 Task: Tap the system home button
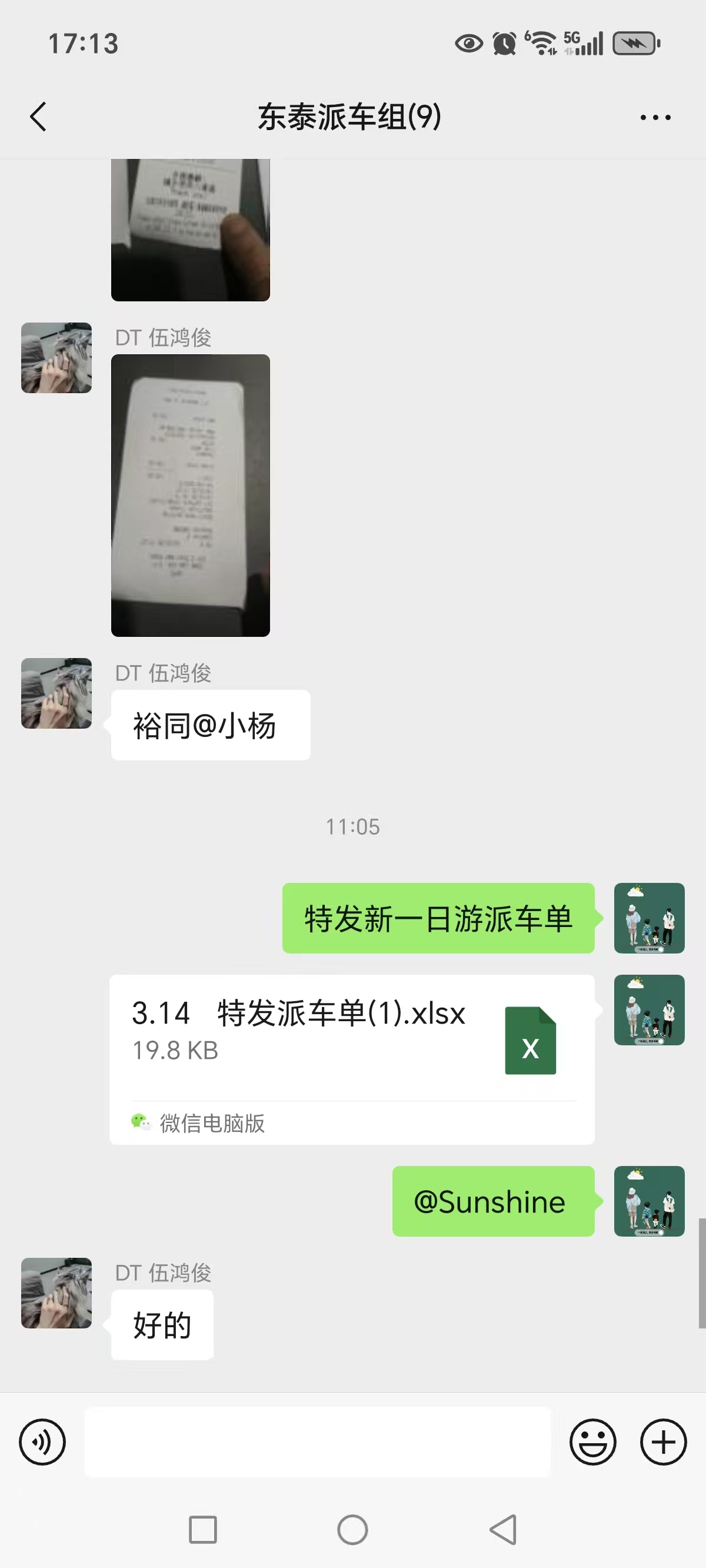pos(352,1530)
